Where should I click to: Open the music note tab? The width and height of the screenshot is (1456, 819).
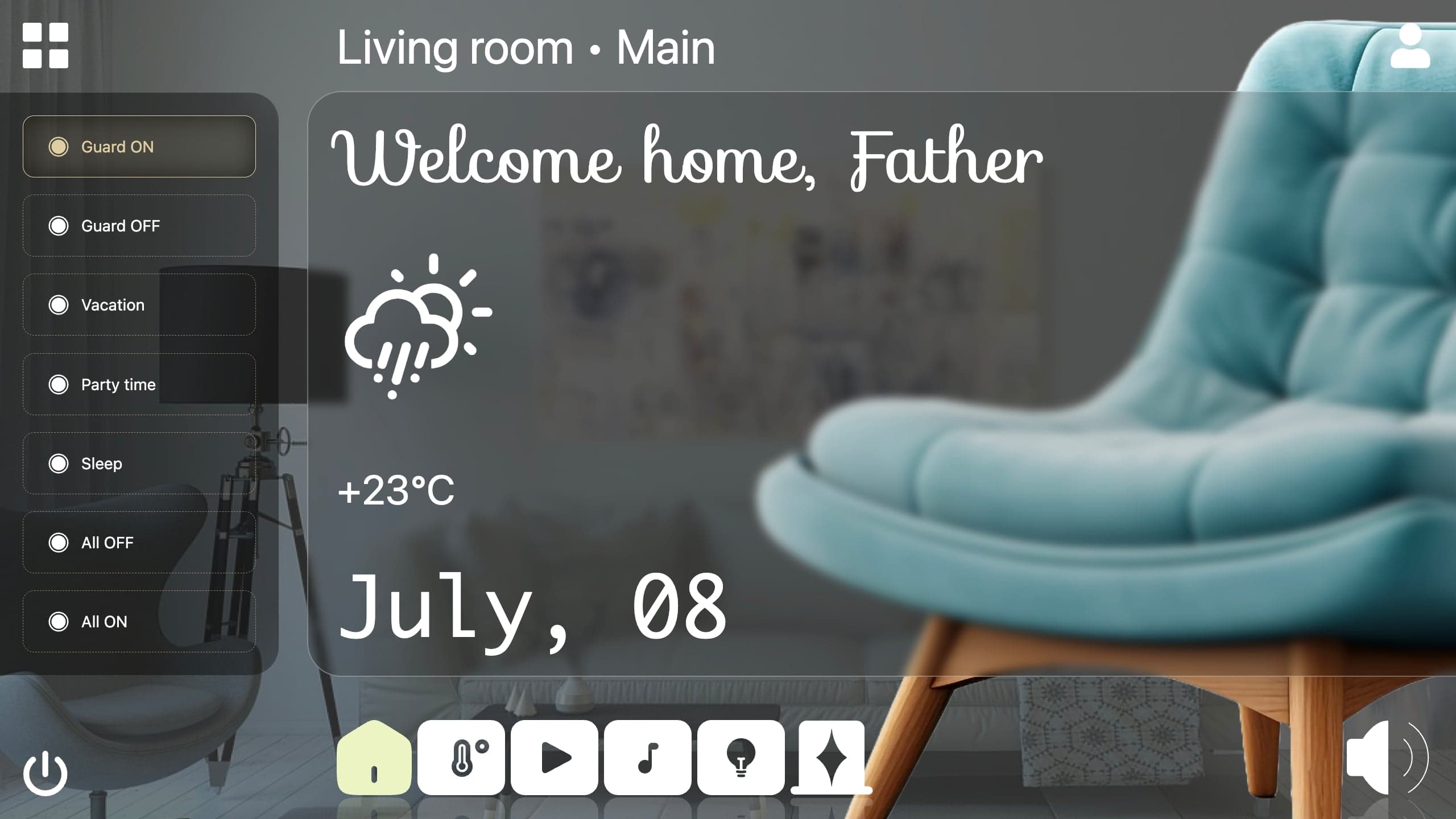[648, 758]
